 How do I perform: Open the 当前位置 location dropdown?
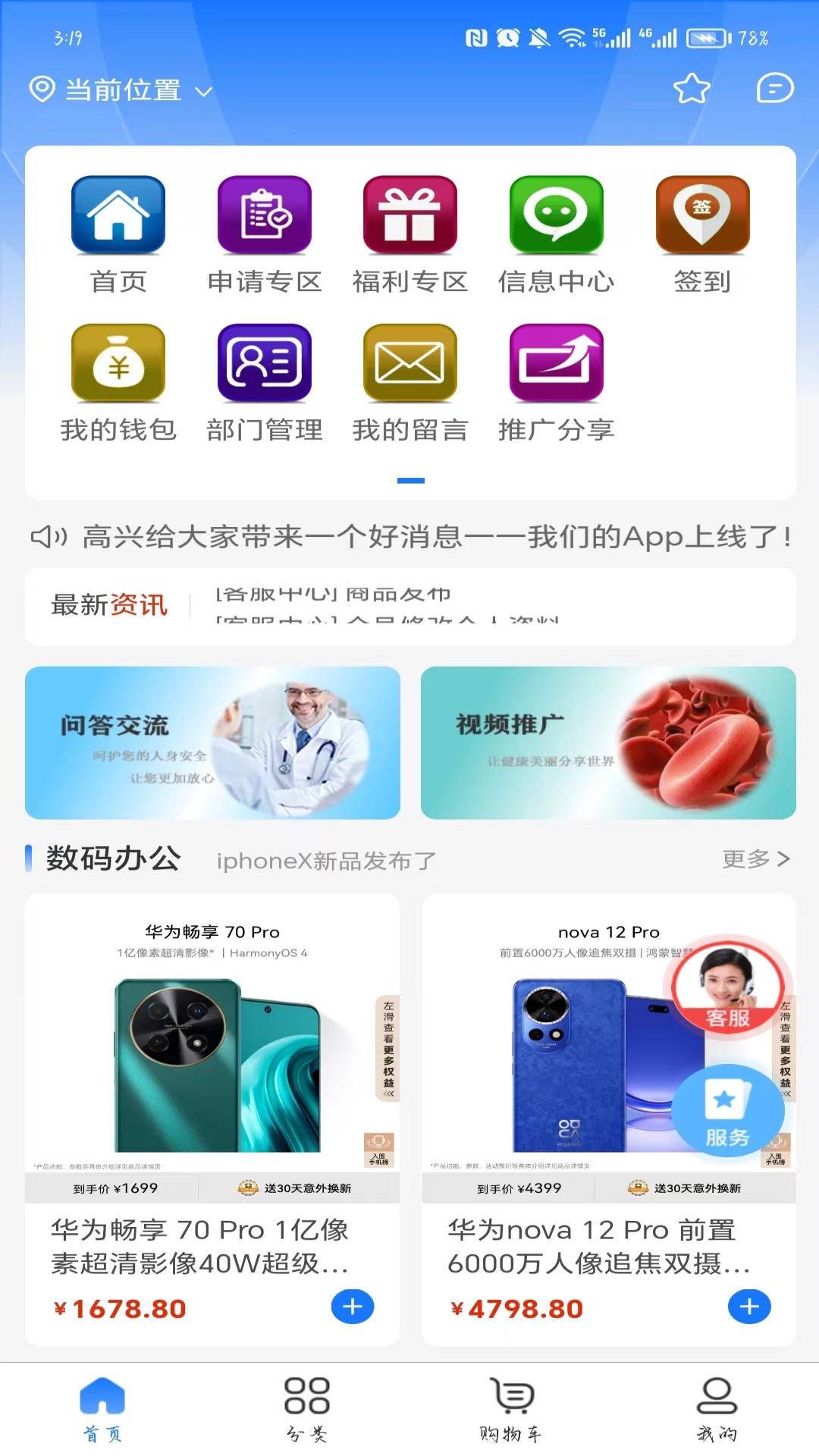point(121,90)
